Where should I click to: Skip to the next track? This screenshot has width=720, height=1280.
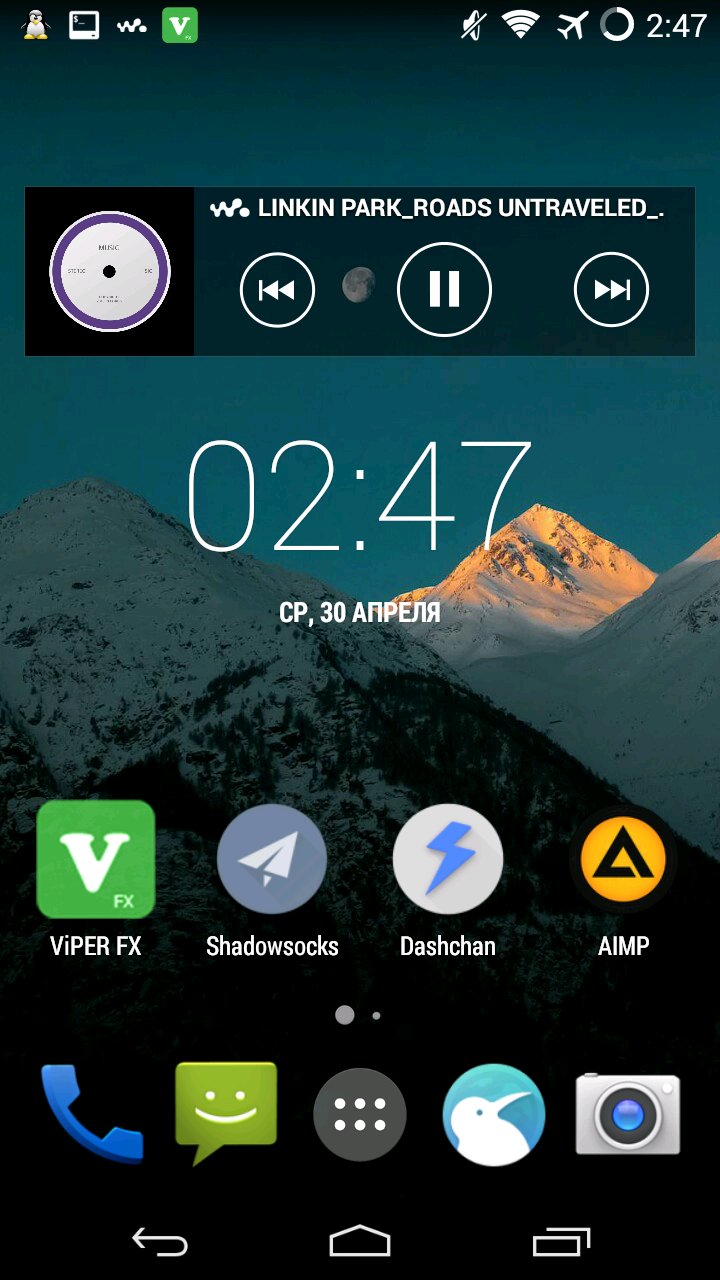[611, 290]
